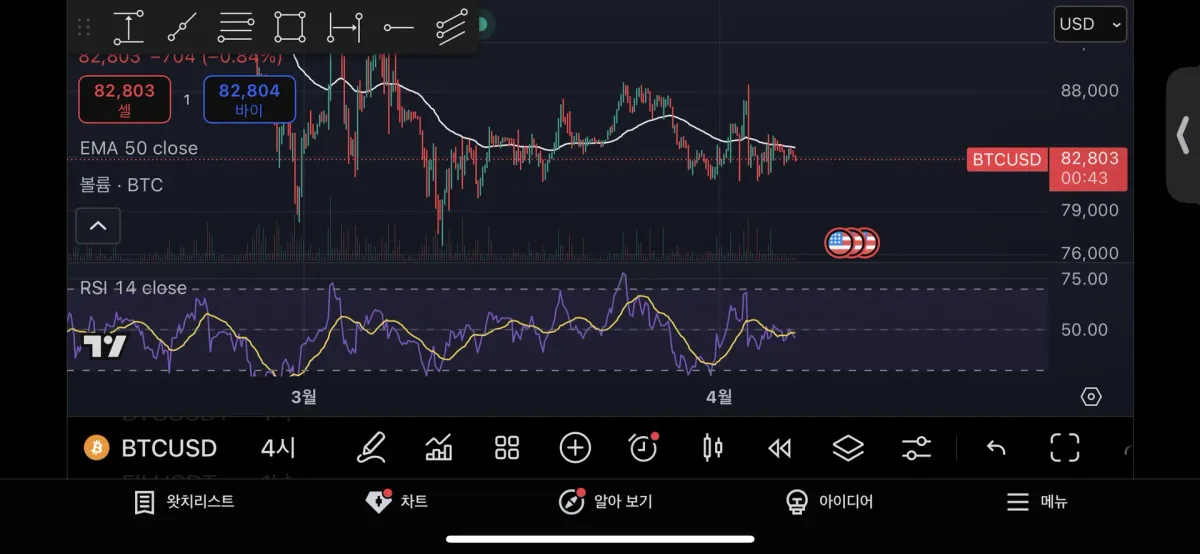Image resolution: width=1200 pixels, height=554 pixels.
Task: Change the 4시 chart interval
Action: point(278,448)
